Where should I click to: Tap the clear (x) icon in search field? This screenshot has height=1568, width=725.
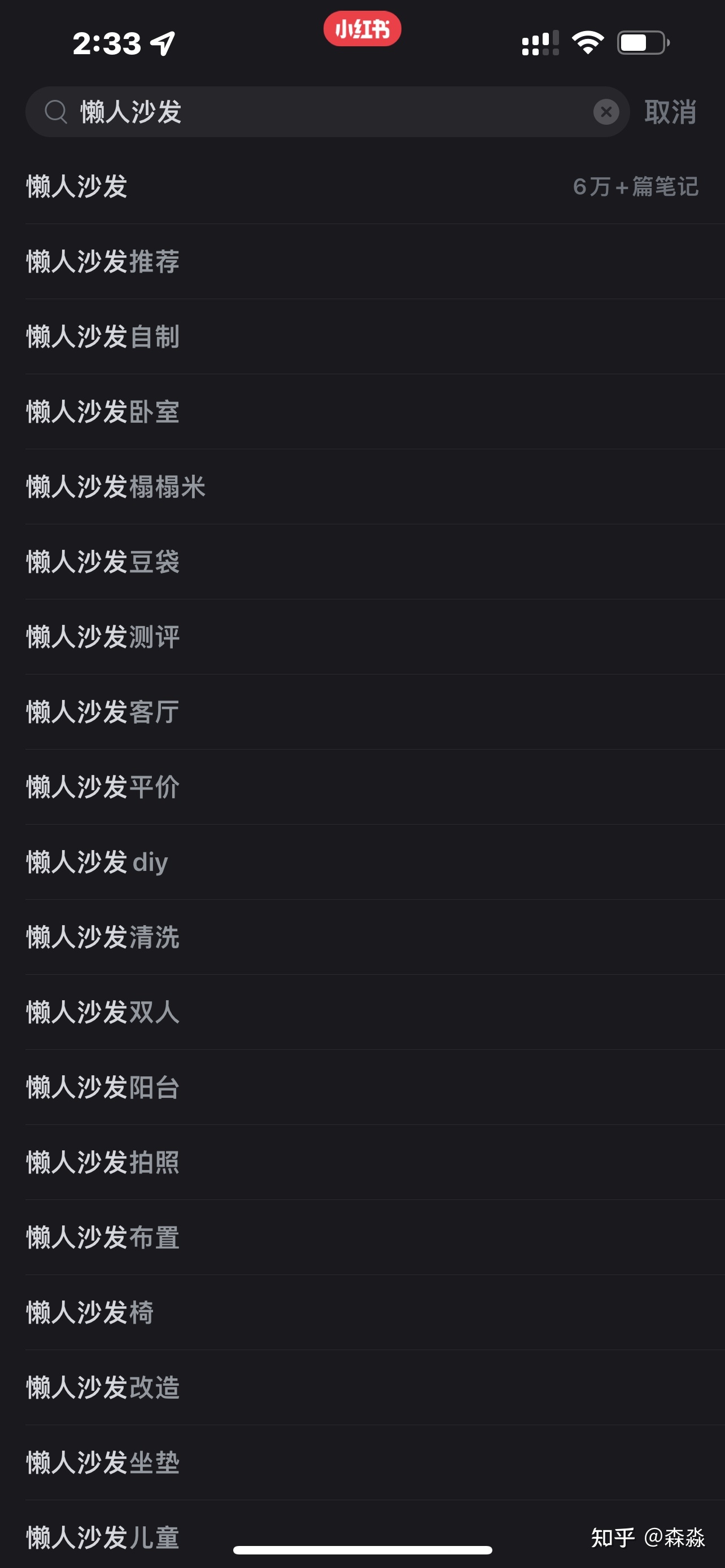(x=606, y=111)
